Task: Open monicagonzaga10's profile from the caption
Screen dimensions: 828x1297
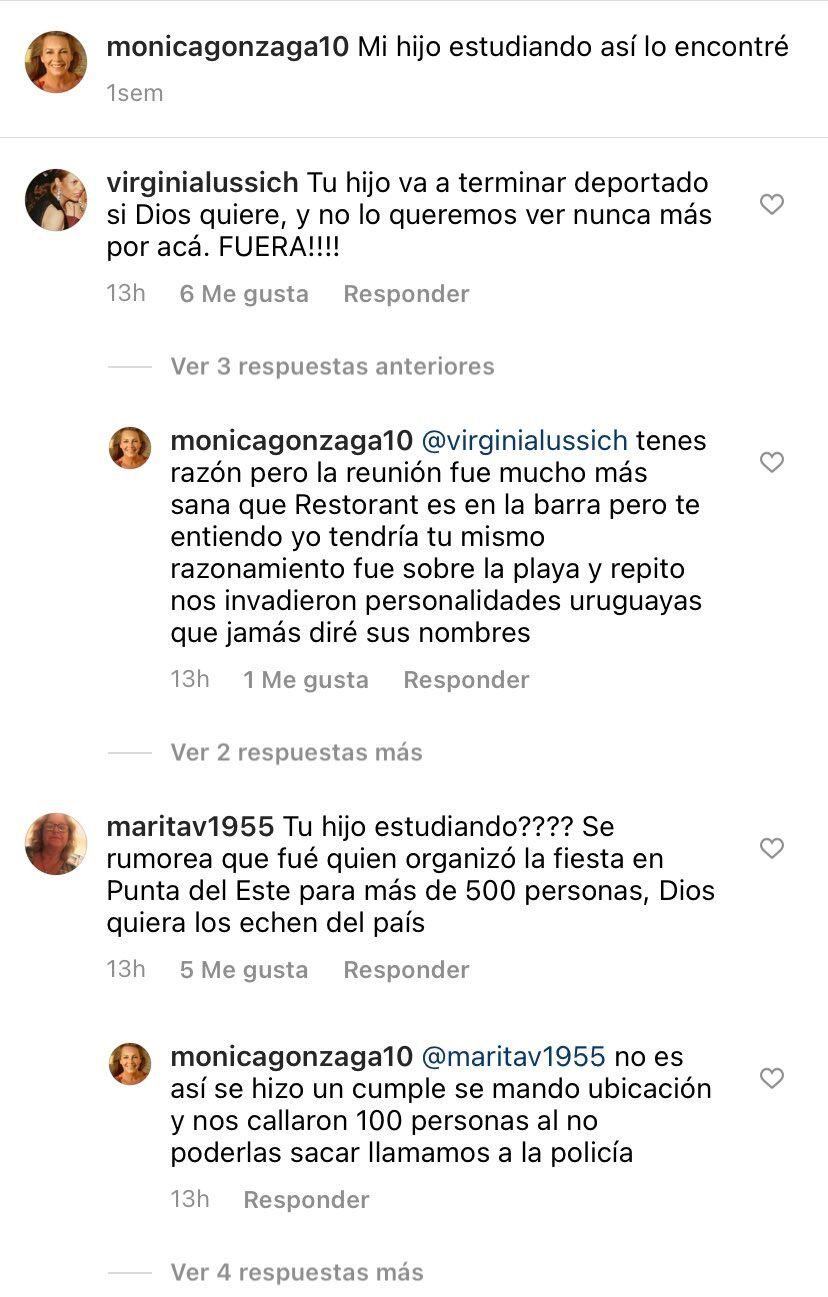Action: pyautogui.click(x=227, y=47)
